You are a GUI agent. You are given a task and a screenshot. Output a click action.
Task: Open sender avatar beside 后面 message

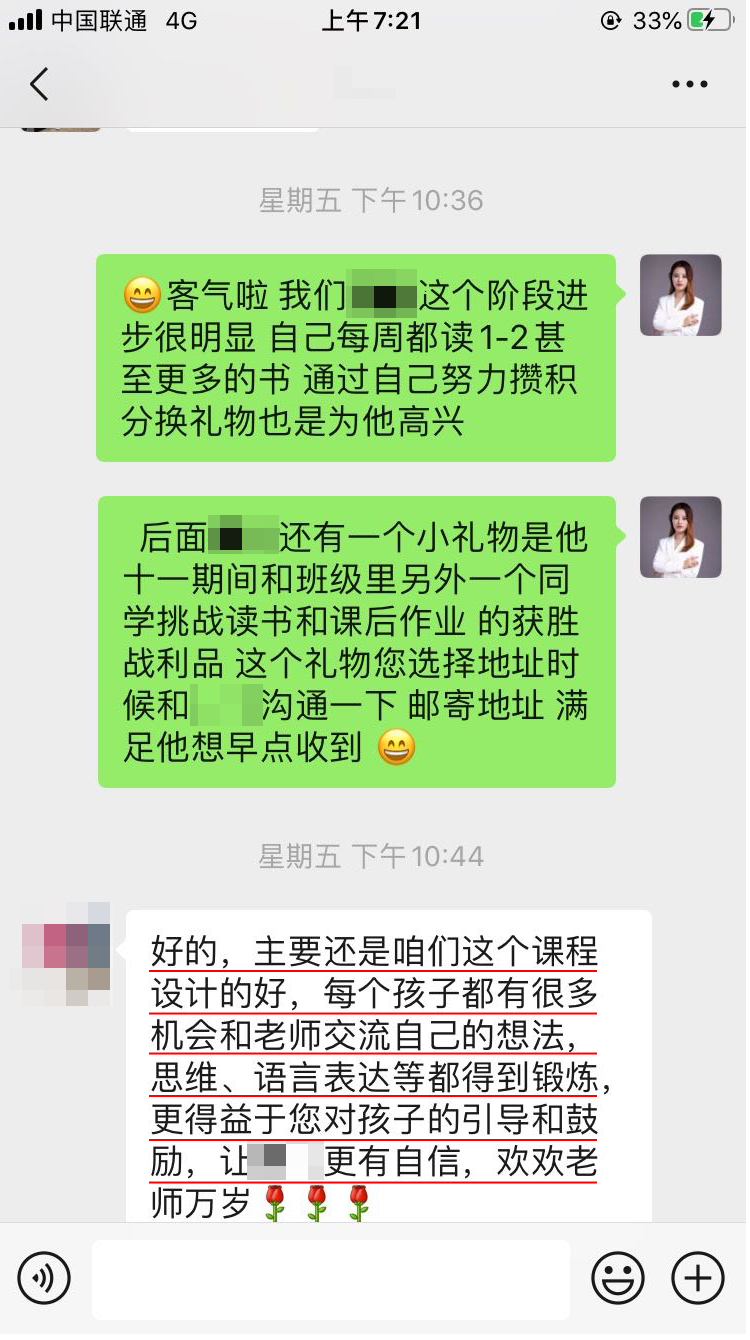680,537
